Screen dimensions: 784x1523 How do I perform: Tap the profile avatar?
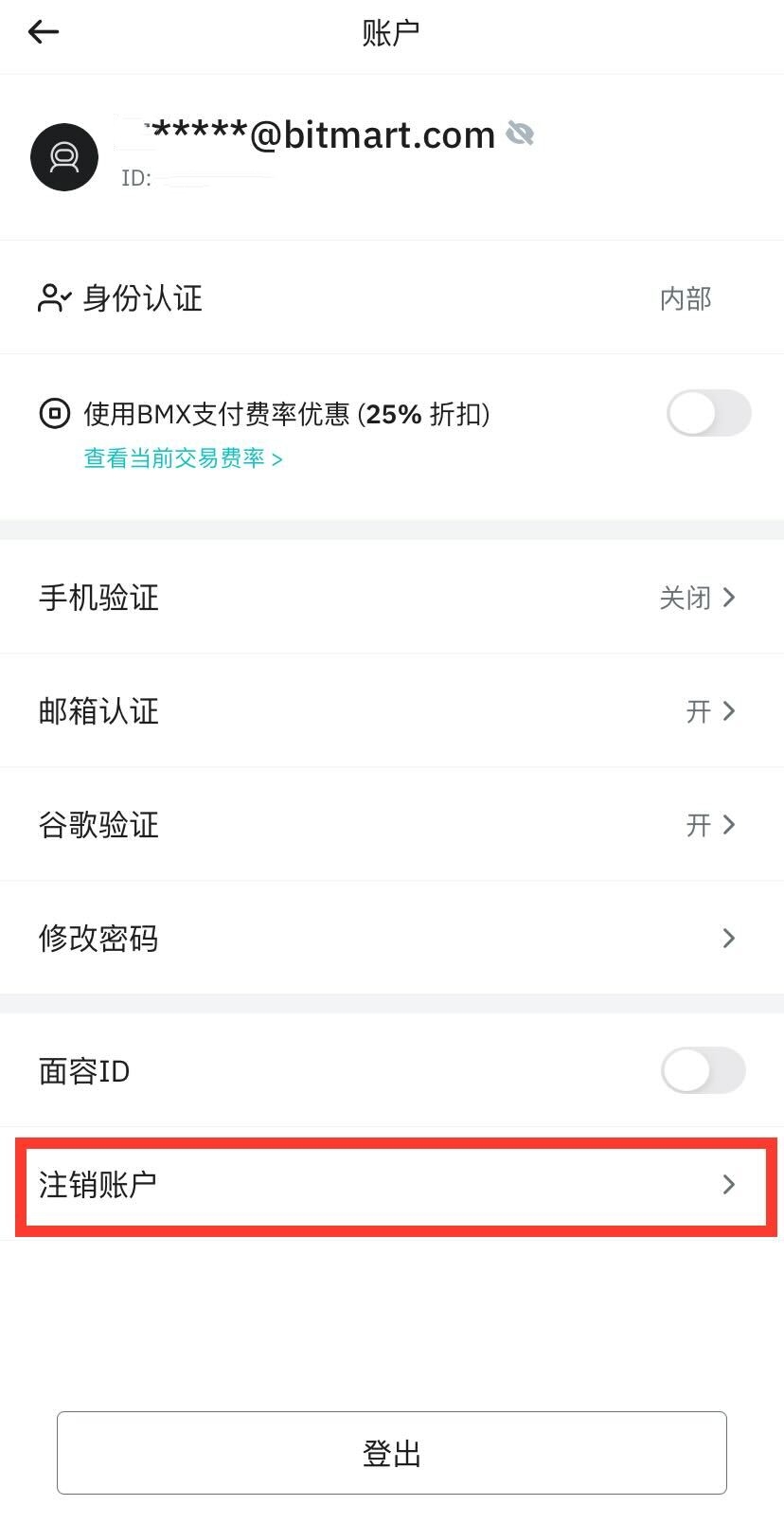(x=64, y=157)
